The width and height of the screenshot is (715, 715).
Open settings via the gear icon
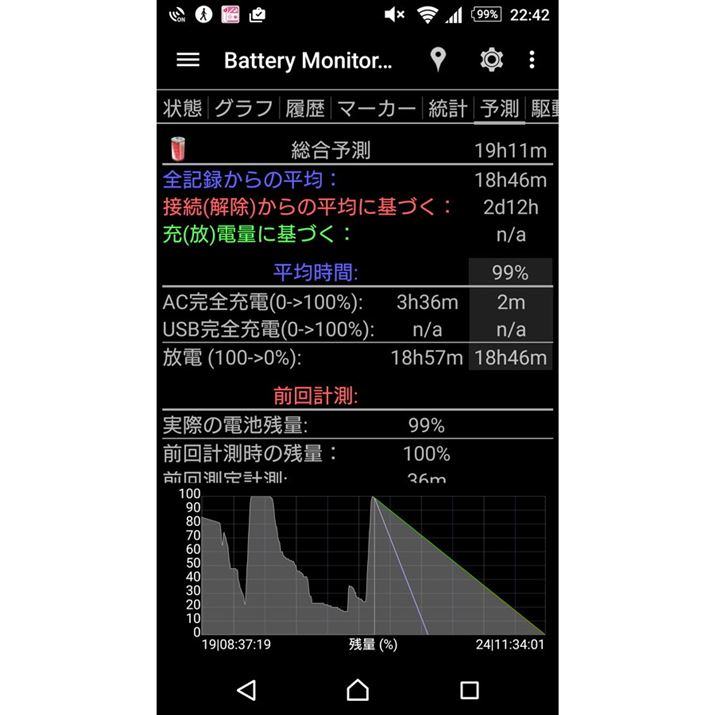pyautogui.click(x=491, y=60)
